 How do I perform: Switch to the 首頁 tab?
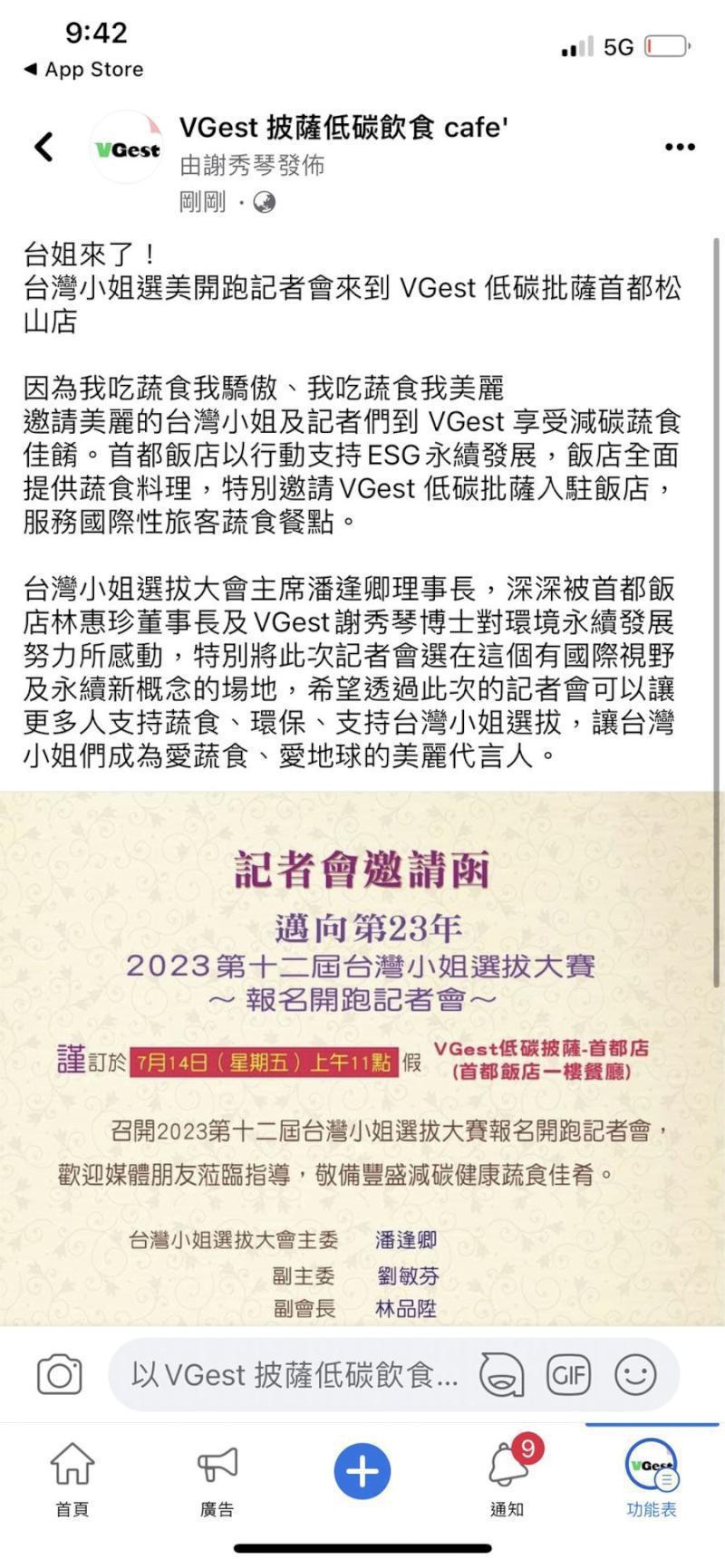(72, 1477)
